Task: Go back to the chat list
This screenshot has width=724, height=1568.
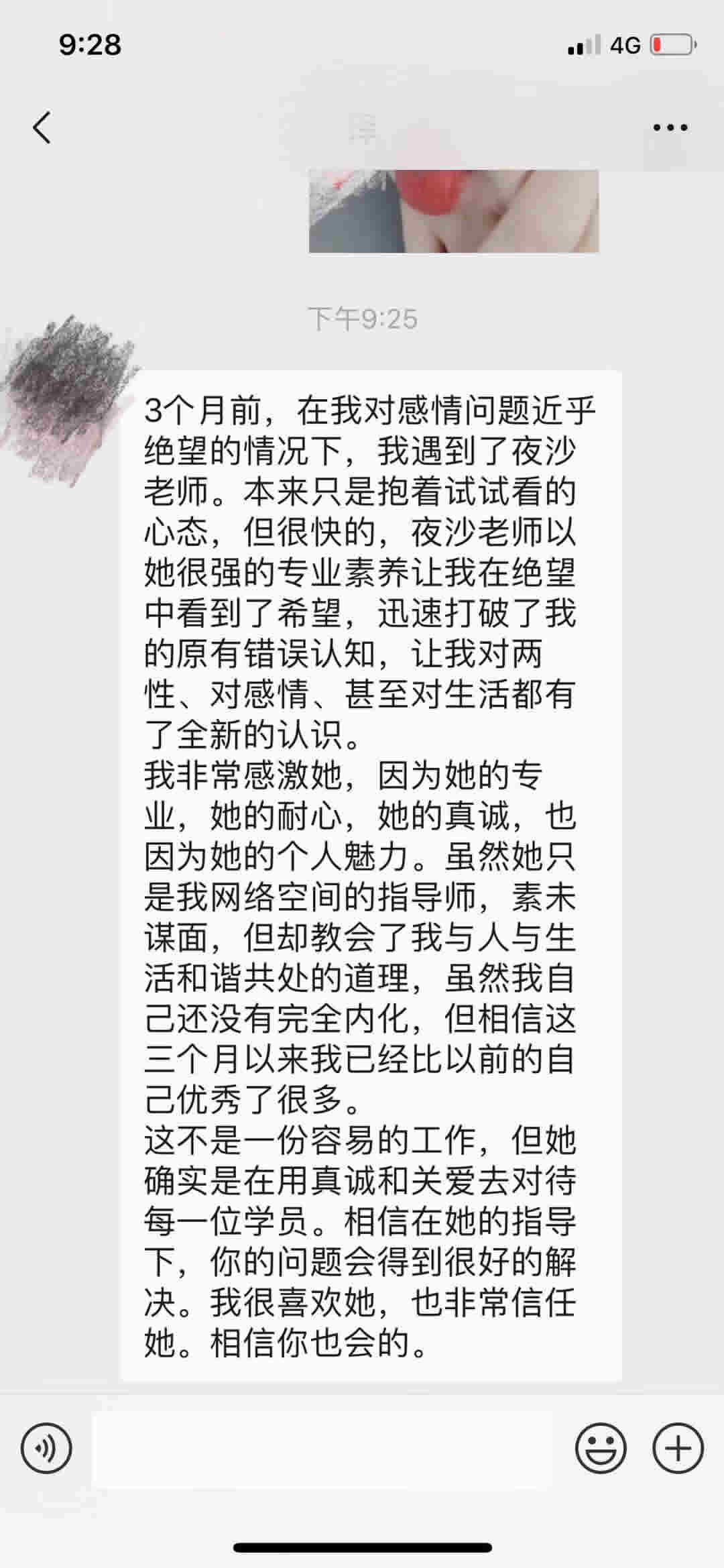Action: point(42,127)
